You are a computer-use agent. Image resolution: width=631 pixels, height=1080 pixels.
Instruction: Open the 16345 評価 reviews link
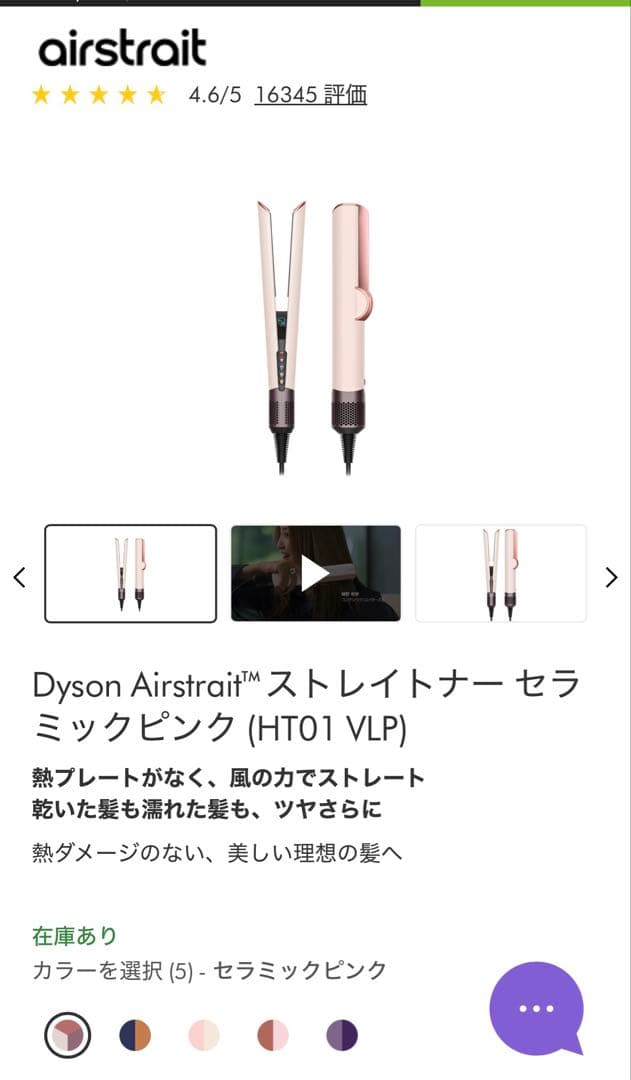[310, 95]
